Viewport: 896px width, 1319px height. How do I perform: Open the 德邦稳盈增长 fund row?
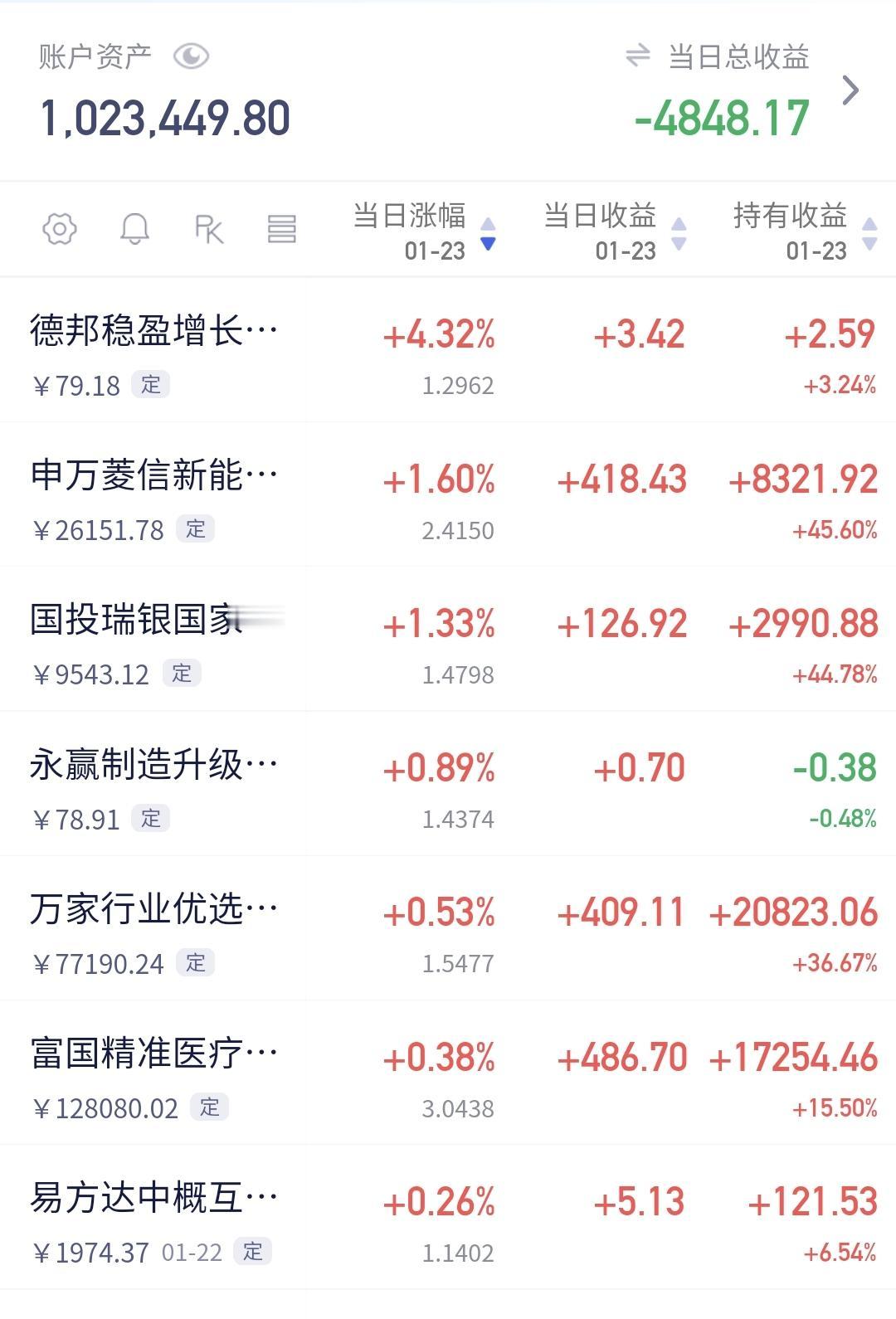(x=448, y=350)
